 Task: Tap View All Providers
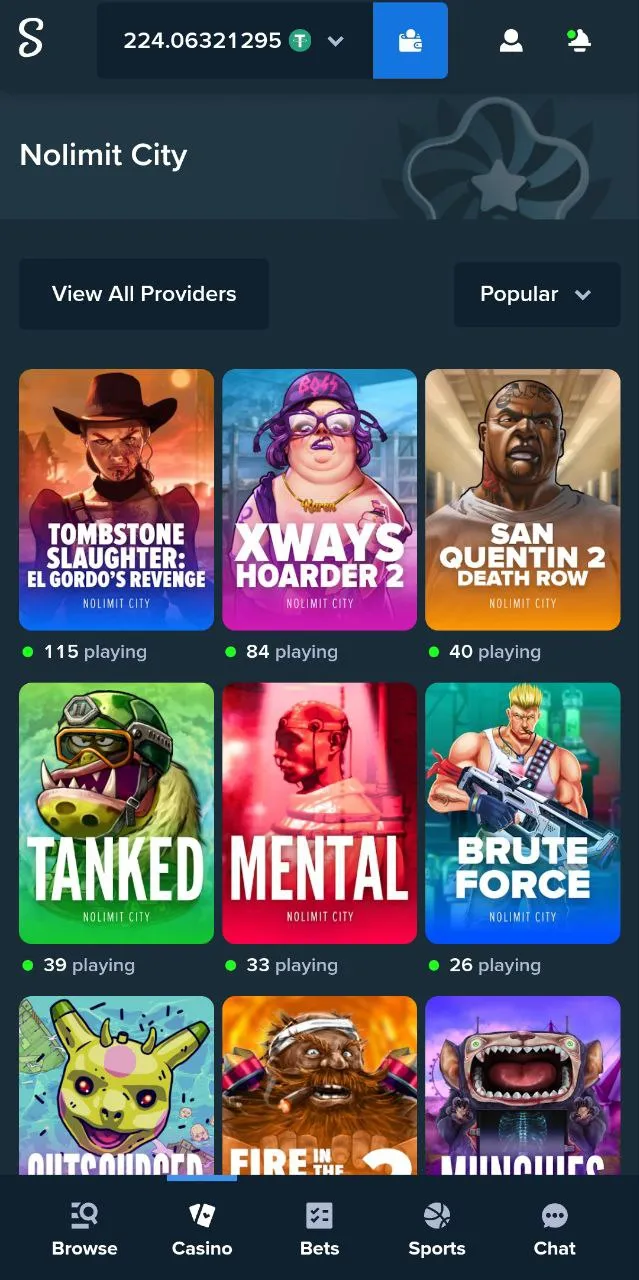(144, 294)
